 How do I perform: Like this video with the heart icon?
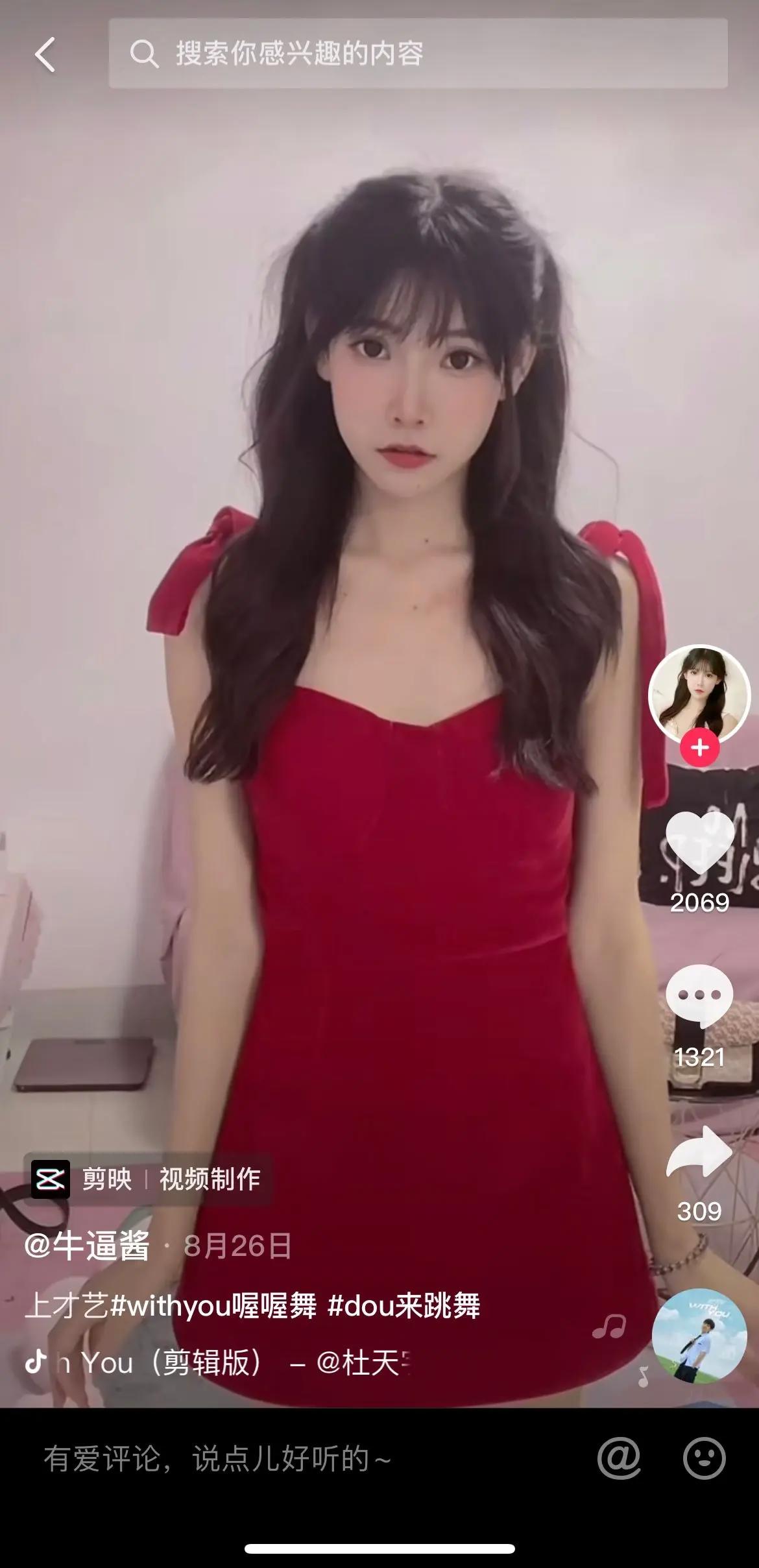tap(699, 843)
